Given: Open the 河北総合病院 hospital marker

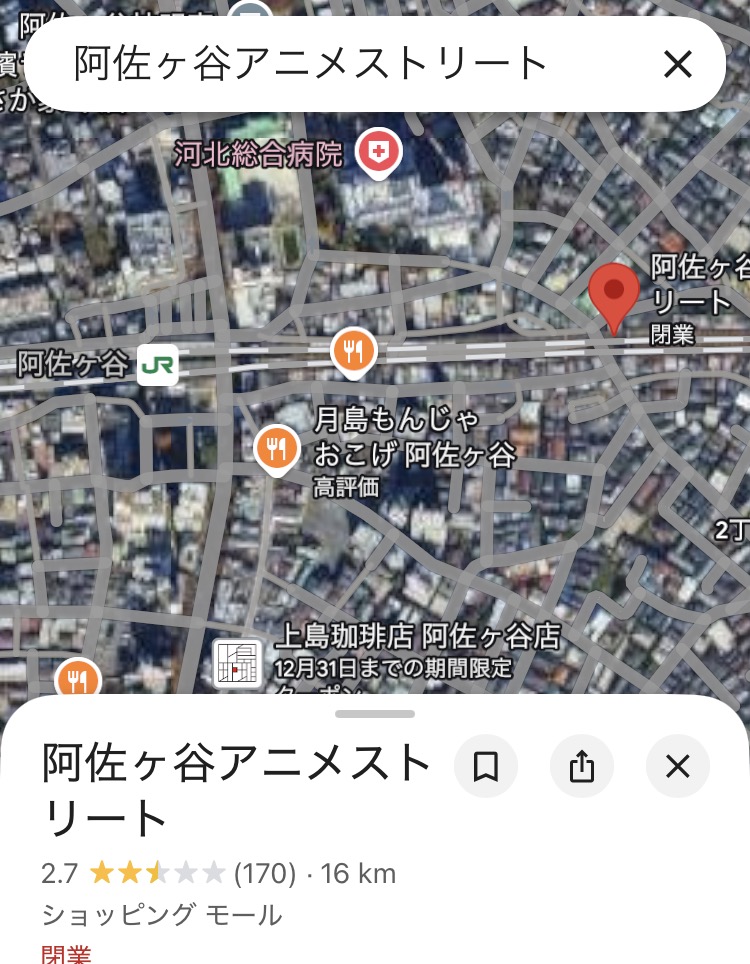Looking at the screenshot, I should (x=380, y=153).
